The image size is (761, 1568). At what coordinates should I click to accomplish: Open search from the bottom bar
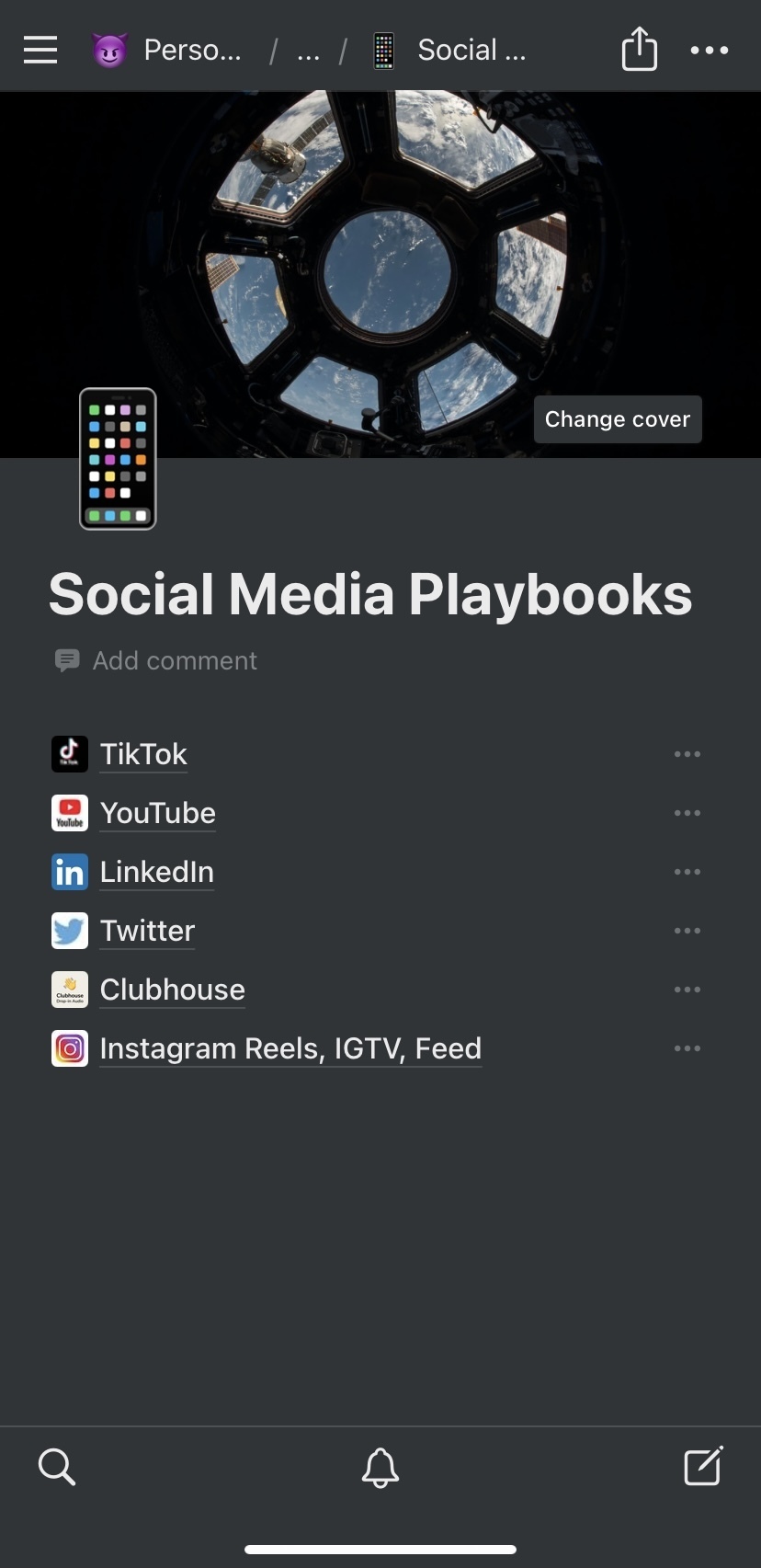click(x=56, y=1467)
